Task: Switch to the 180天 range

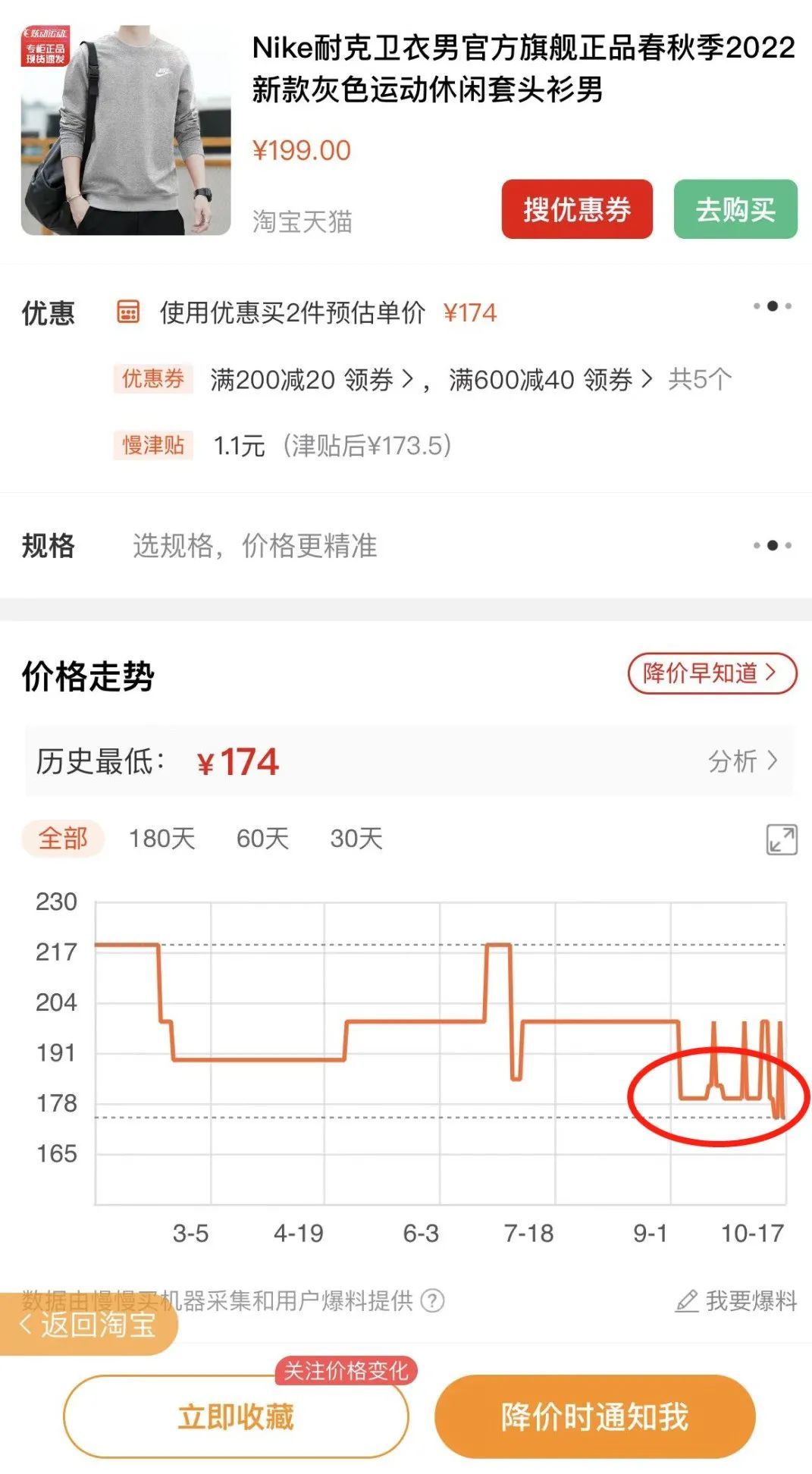Action: [161, 839]
